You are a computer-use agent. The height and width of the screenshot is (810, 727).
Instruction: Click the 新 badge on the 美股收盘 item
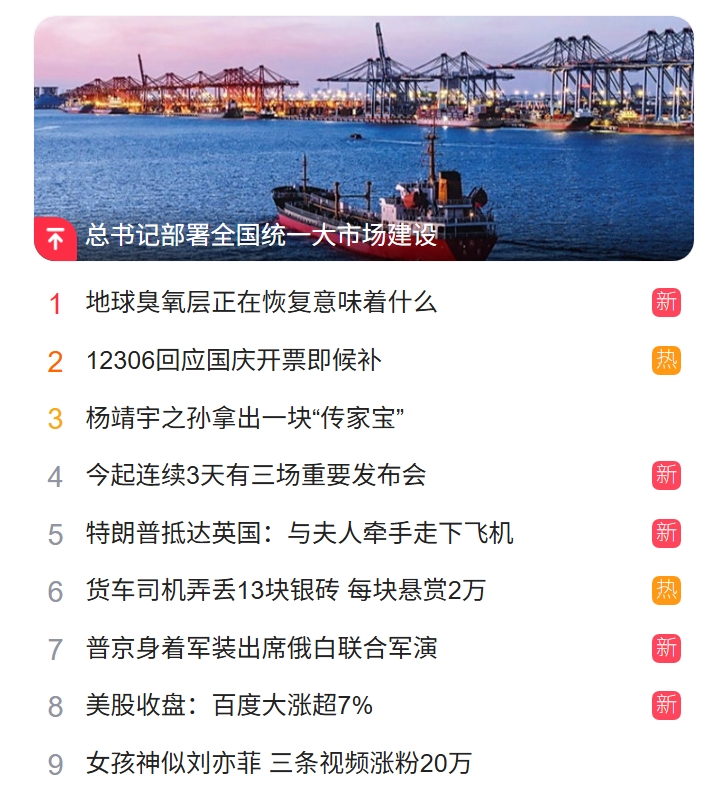(x=665, y=705)
